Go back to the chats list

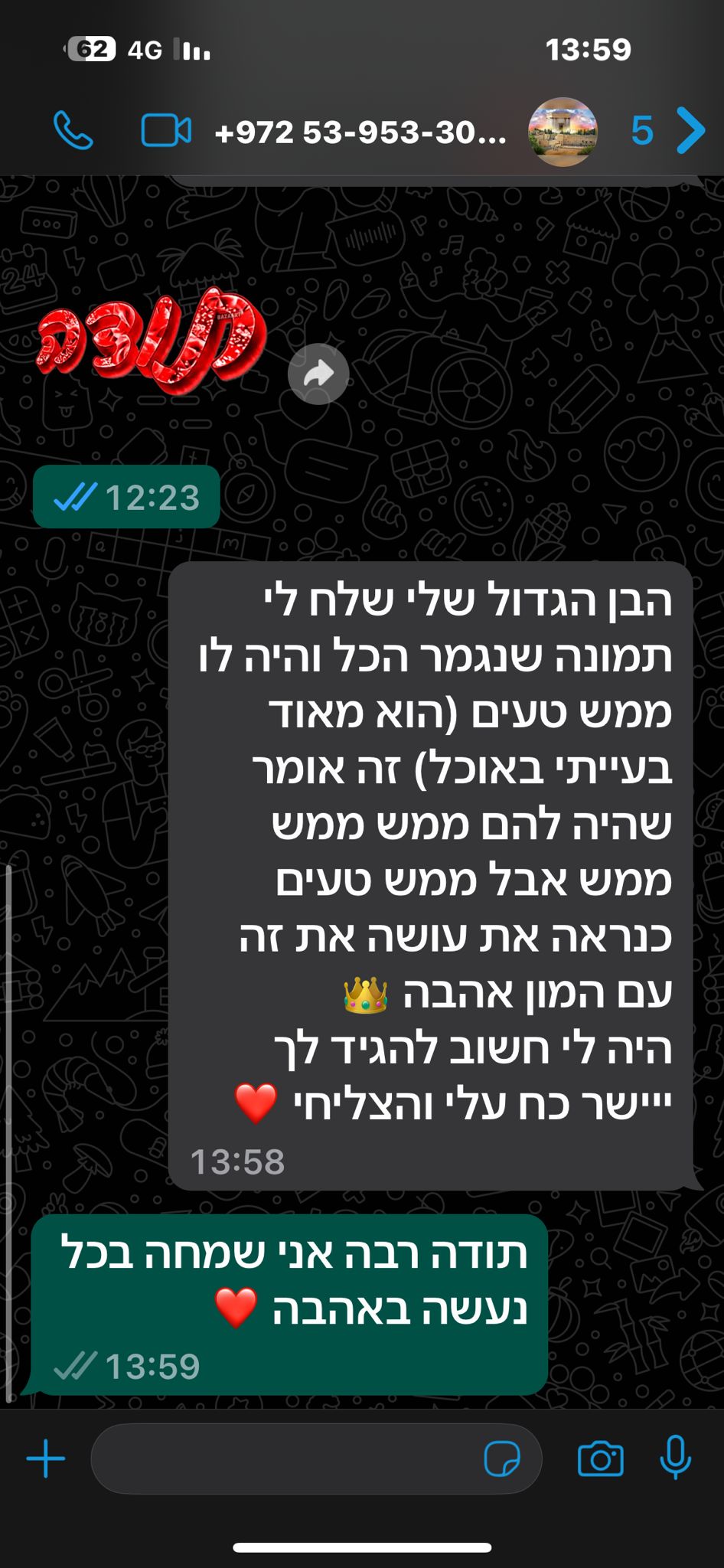690,131
